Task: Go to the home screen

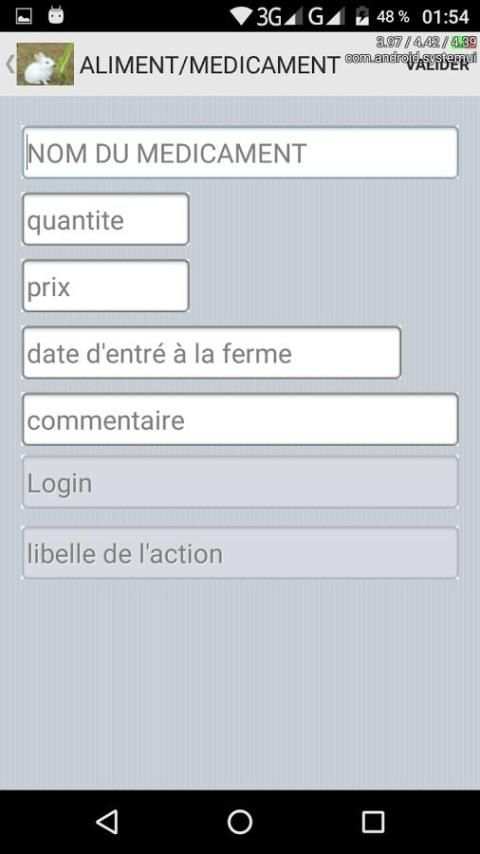Action: pos(240,821)
